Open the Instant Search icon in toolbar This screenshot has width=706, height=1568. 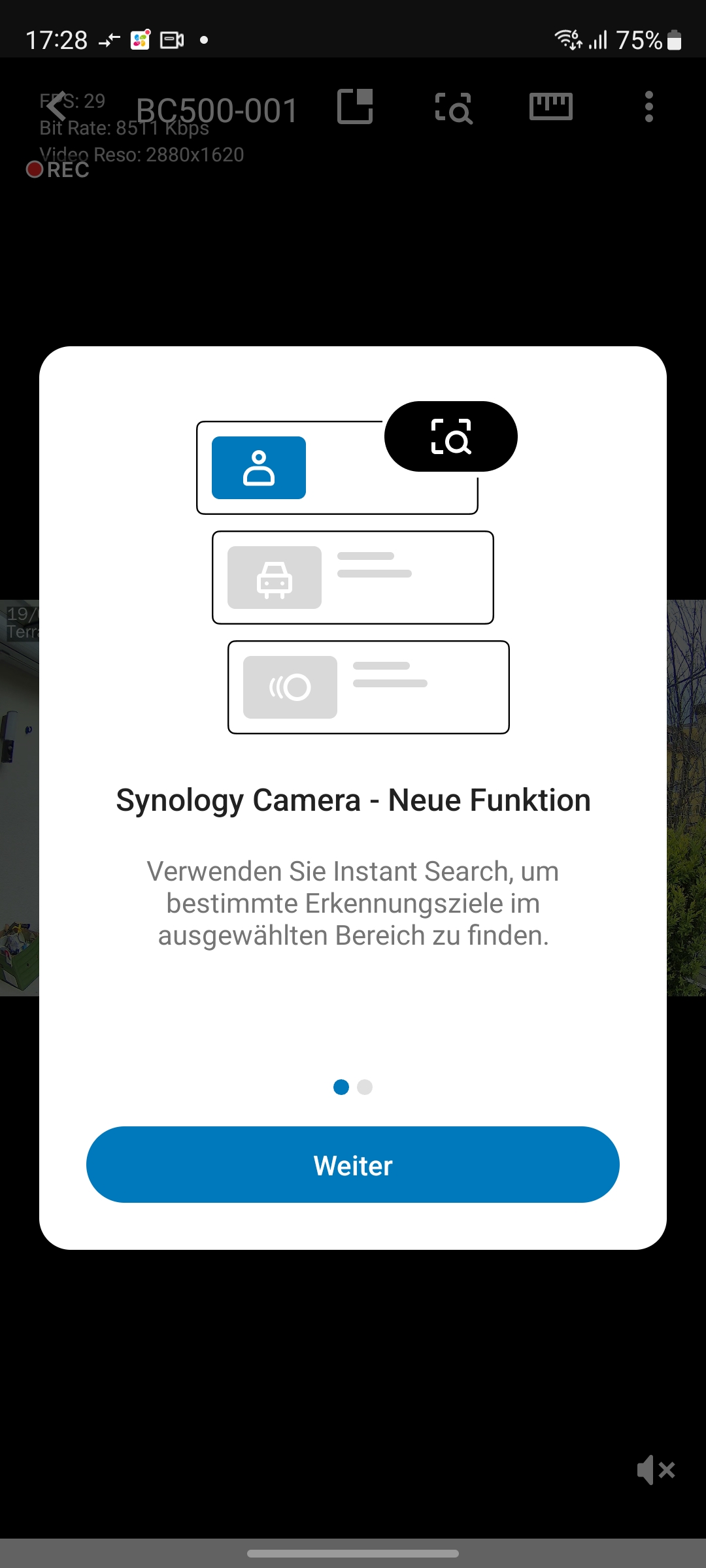(453, 108)
